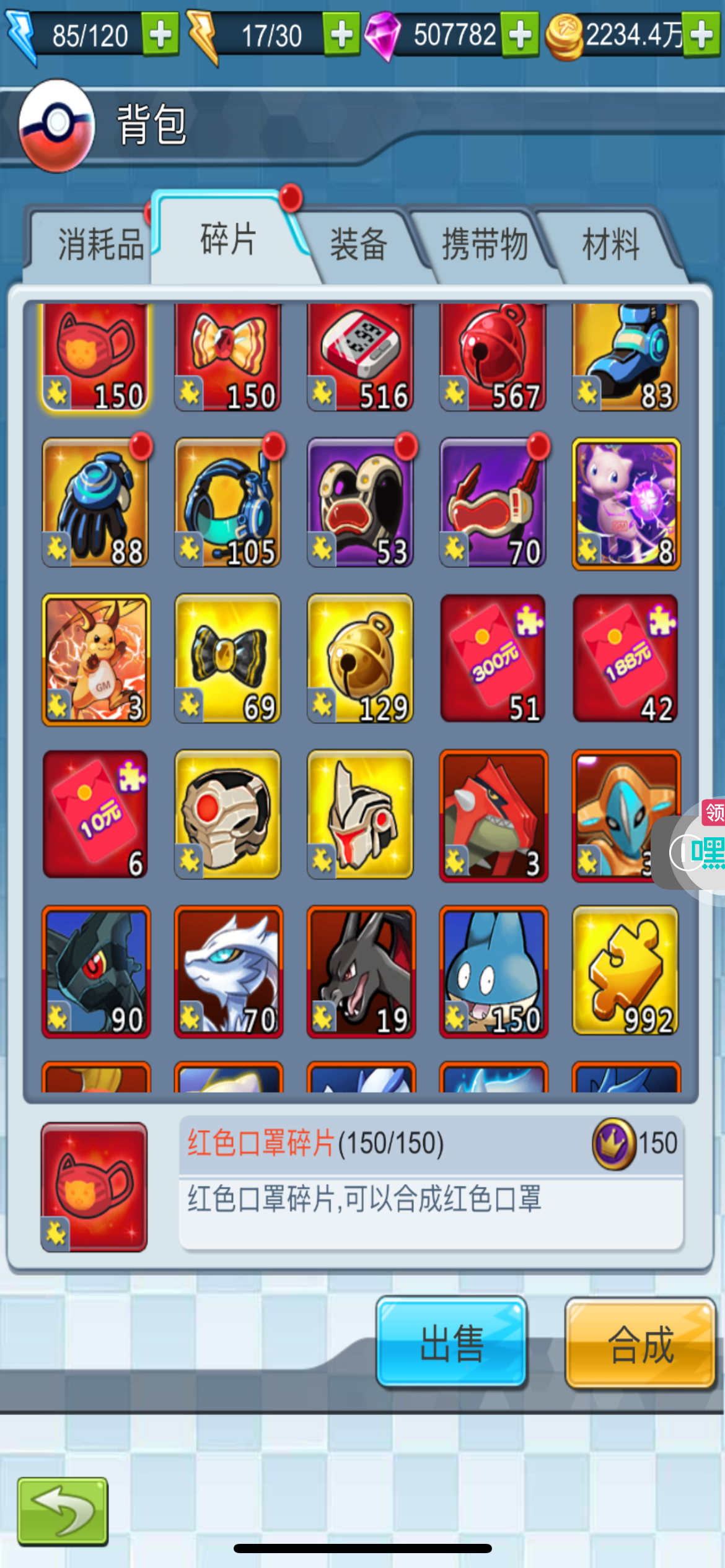Select the blue boot fragment with 83
Viewport: 725px width, 1568px height.
point(626,357)
